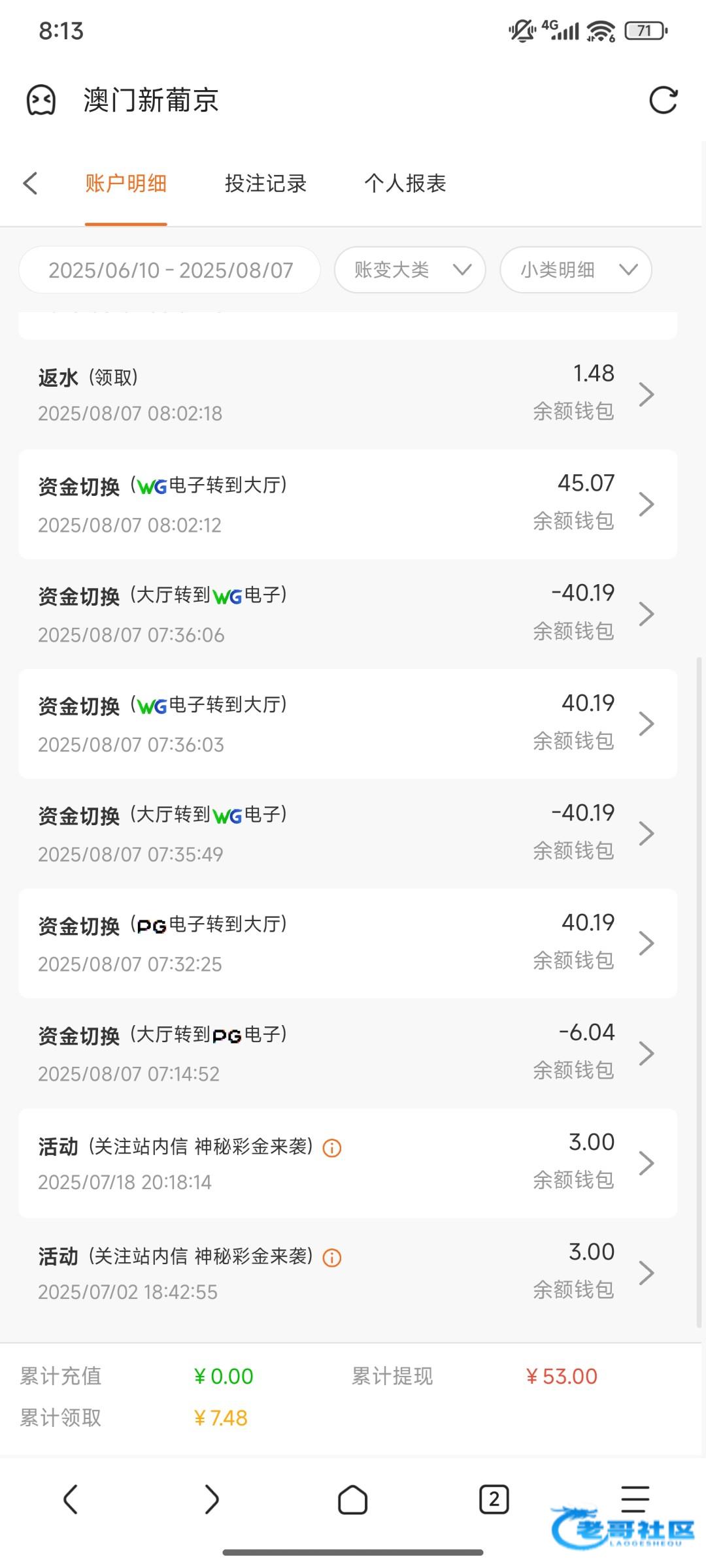
Task: Open the PG电子转到大厅 40.19 record
Action: (348, 943)
